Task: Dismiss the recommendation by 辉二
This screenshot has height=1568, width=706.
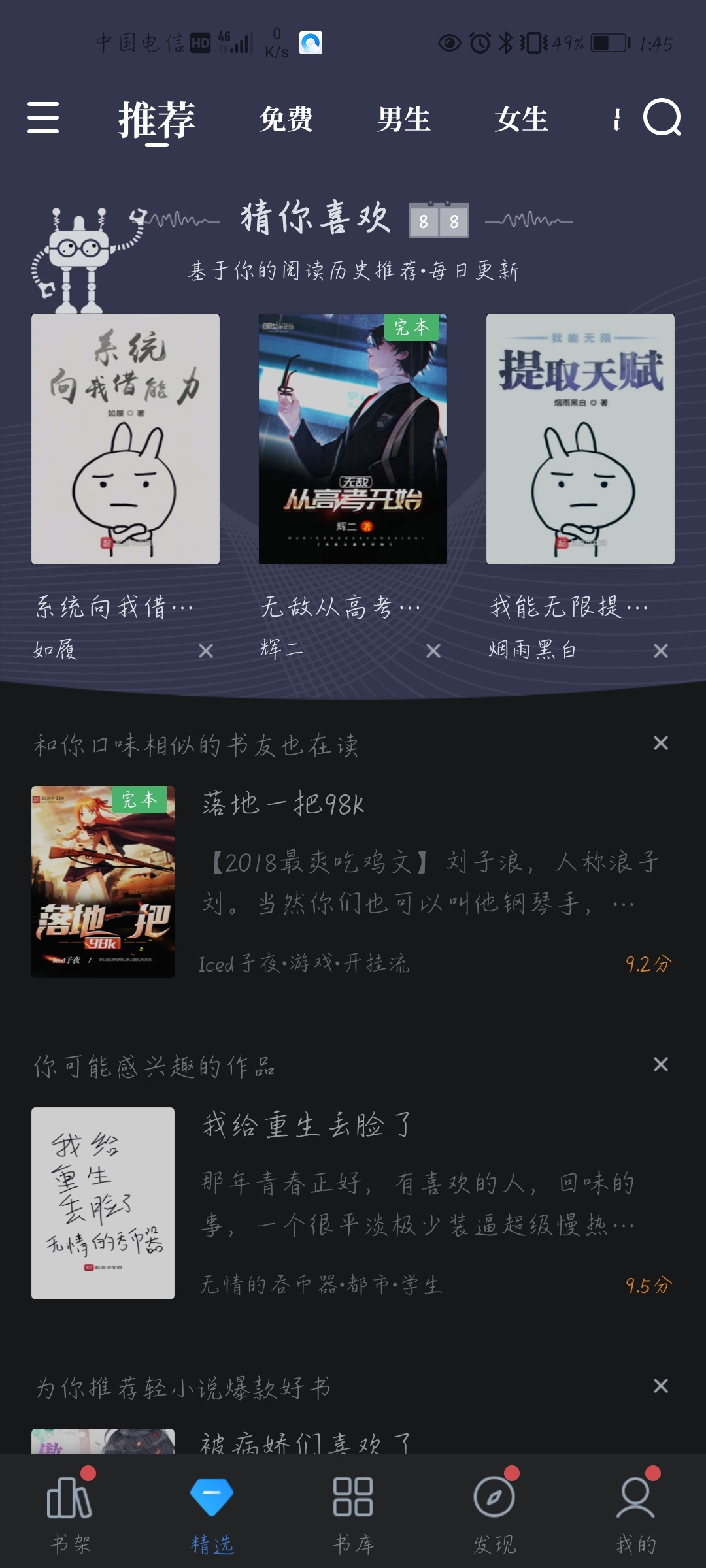Action: (x=433, y=651)
